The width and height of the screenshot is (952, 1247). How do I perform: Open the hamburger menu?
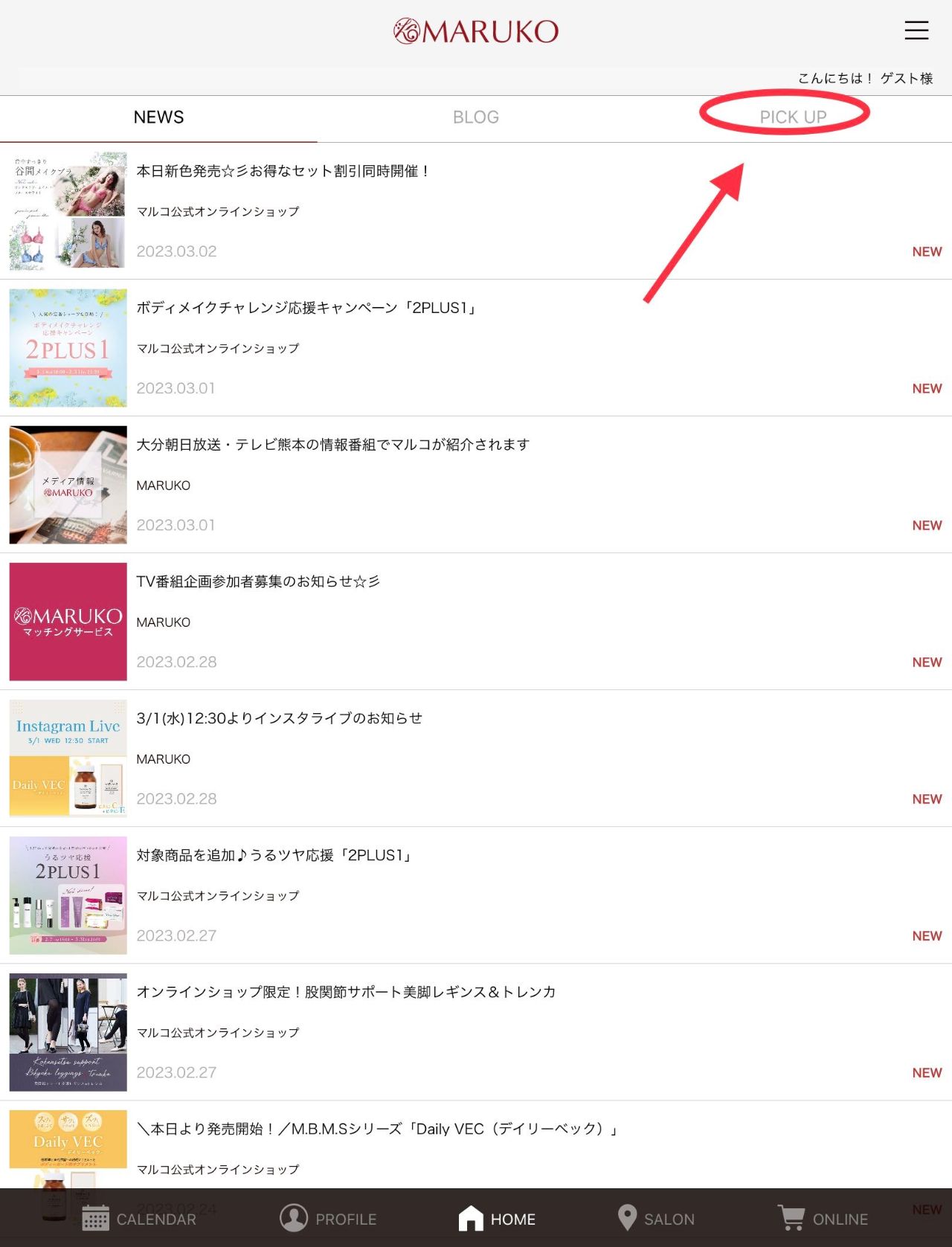916,30
